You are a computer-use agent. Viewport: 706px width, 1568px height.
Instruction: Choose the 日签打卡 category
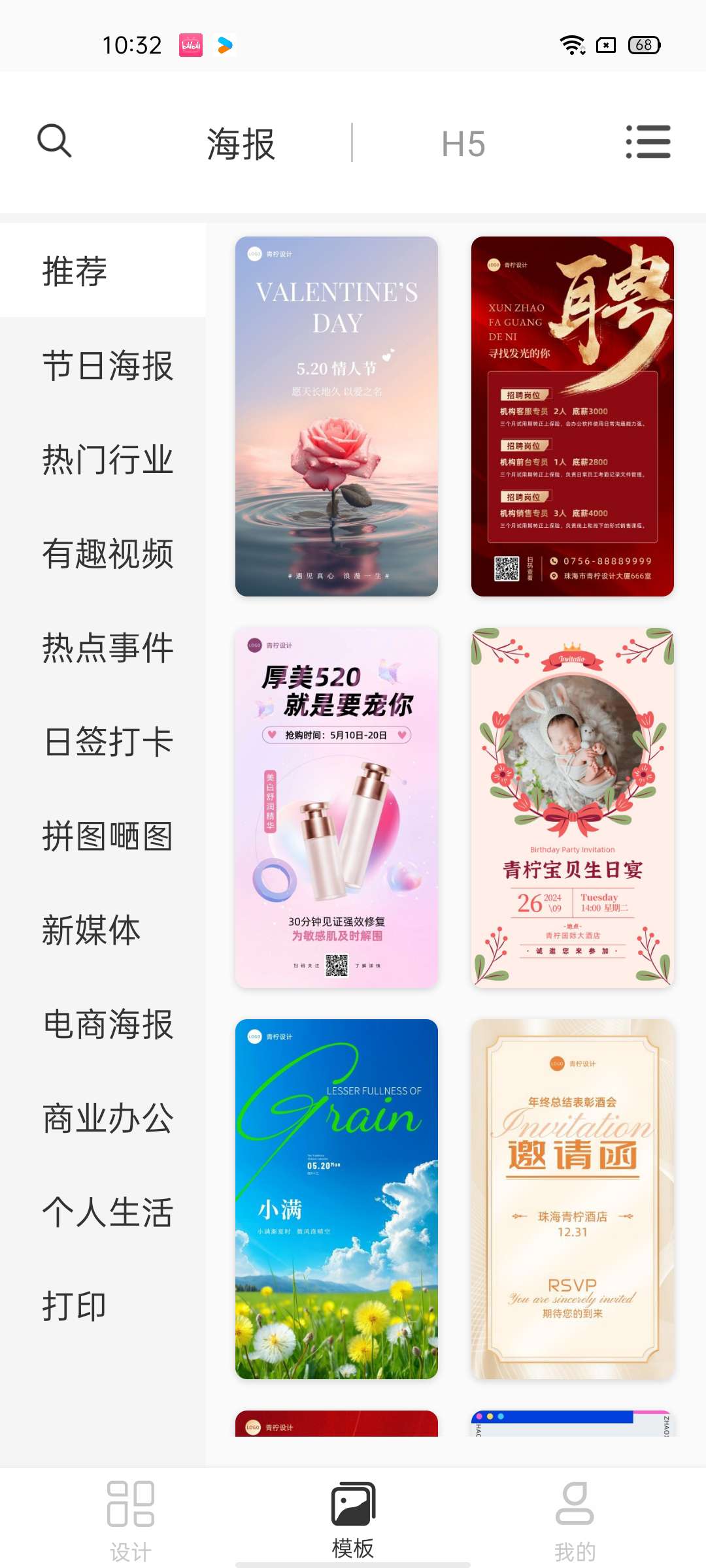point(108,742)
